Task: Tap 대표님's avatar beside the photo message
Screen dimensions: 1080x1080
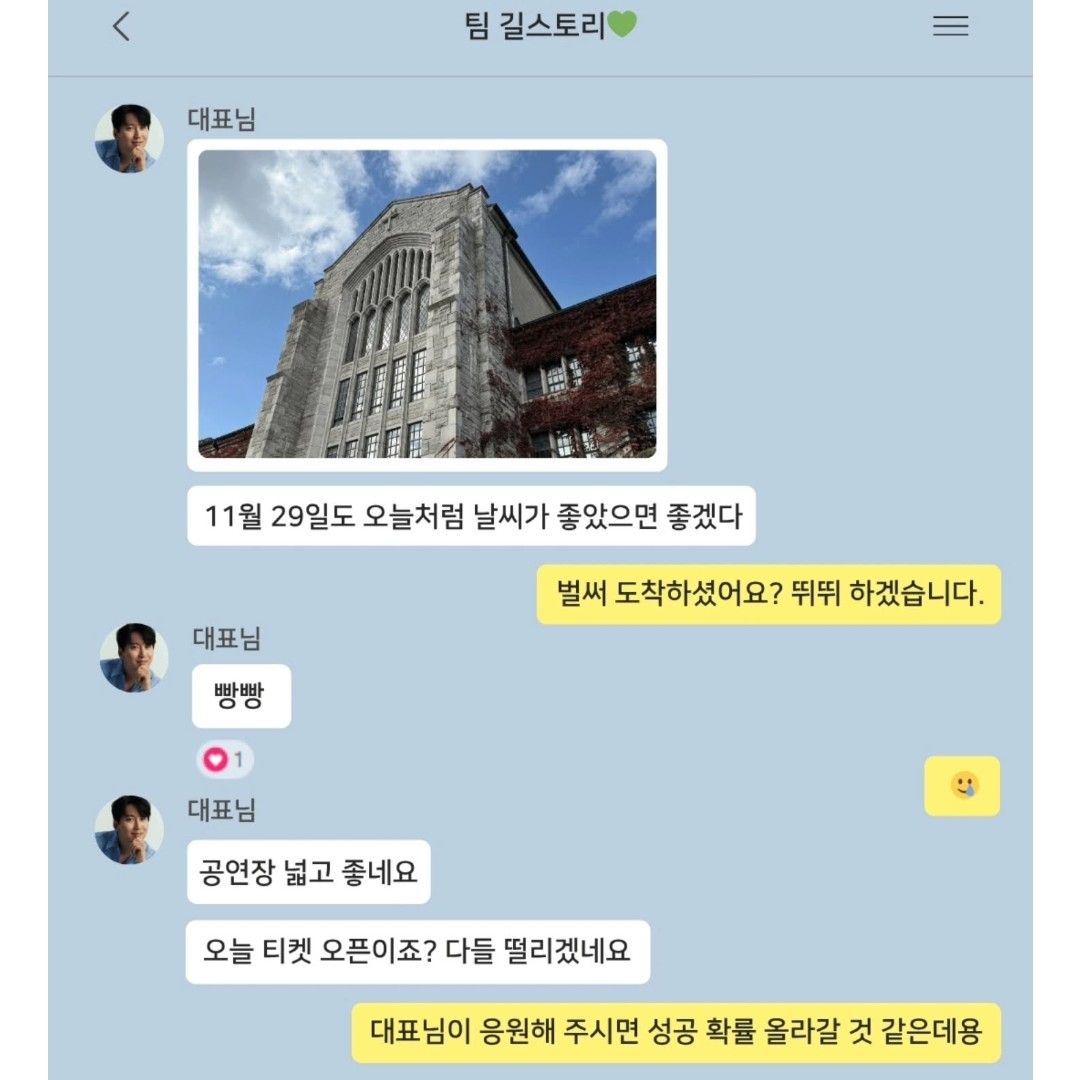Action: [129, 139]
